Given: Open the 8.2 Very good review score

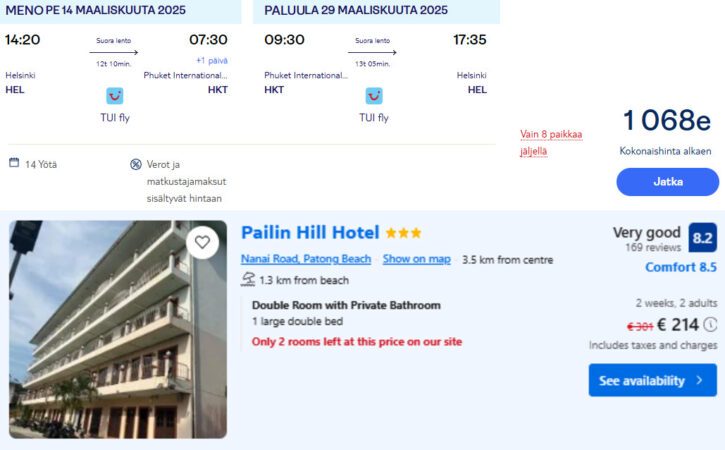Looking at the screenshot, I should click(702, 239).
